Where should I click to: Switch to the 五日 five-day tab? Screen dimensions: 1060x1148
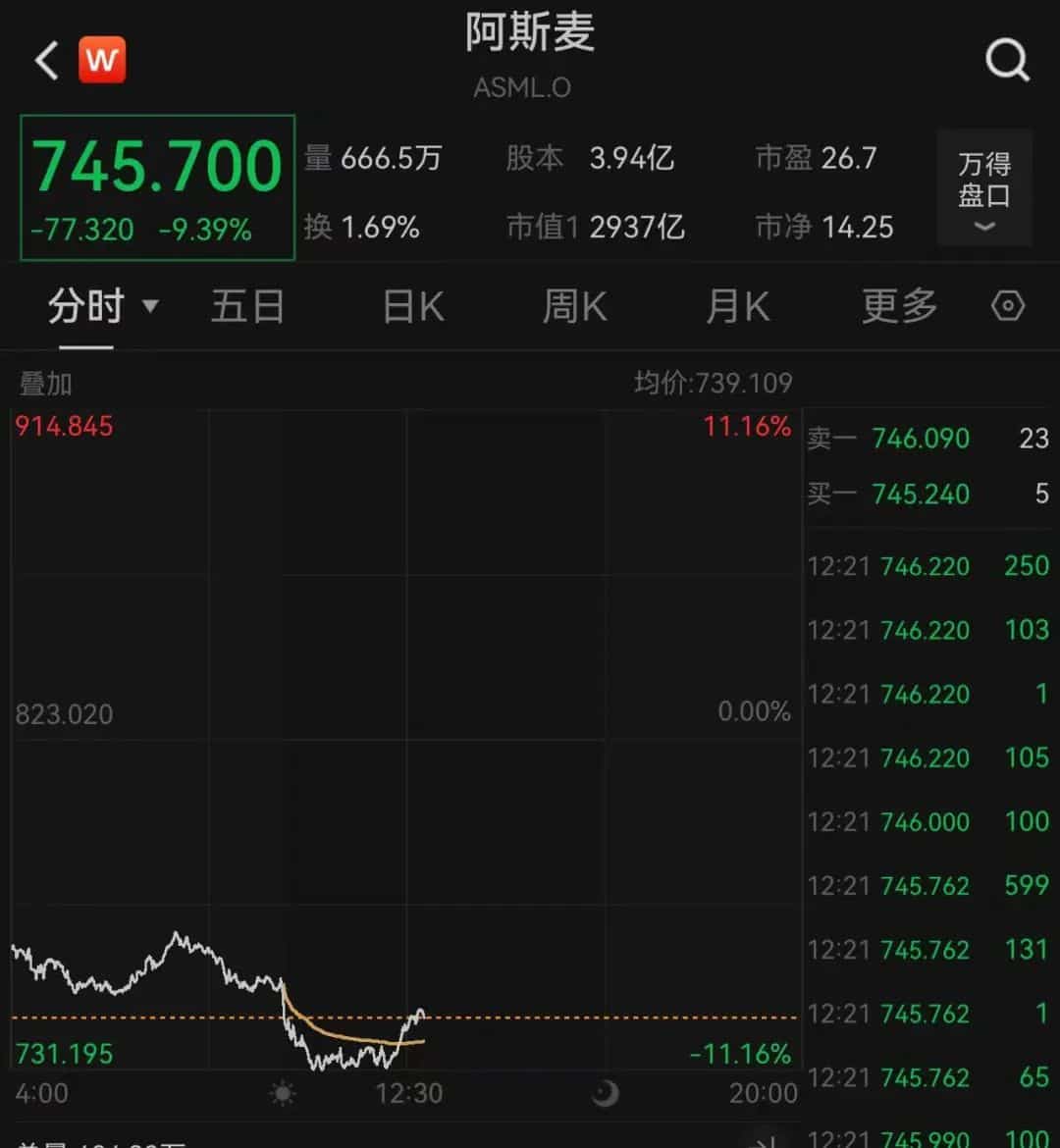(x=248, y=306)
